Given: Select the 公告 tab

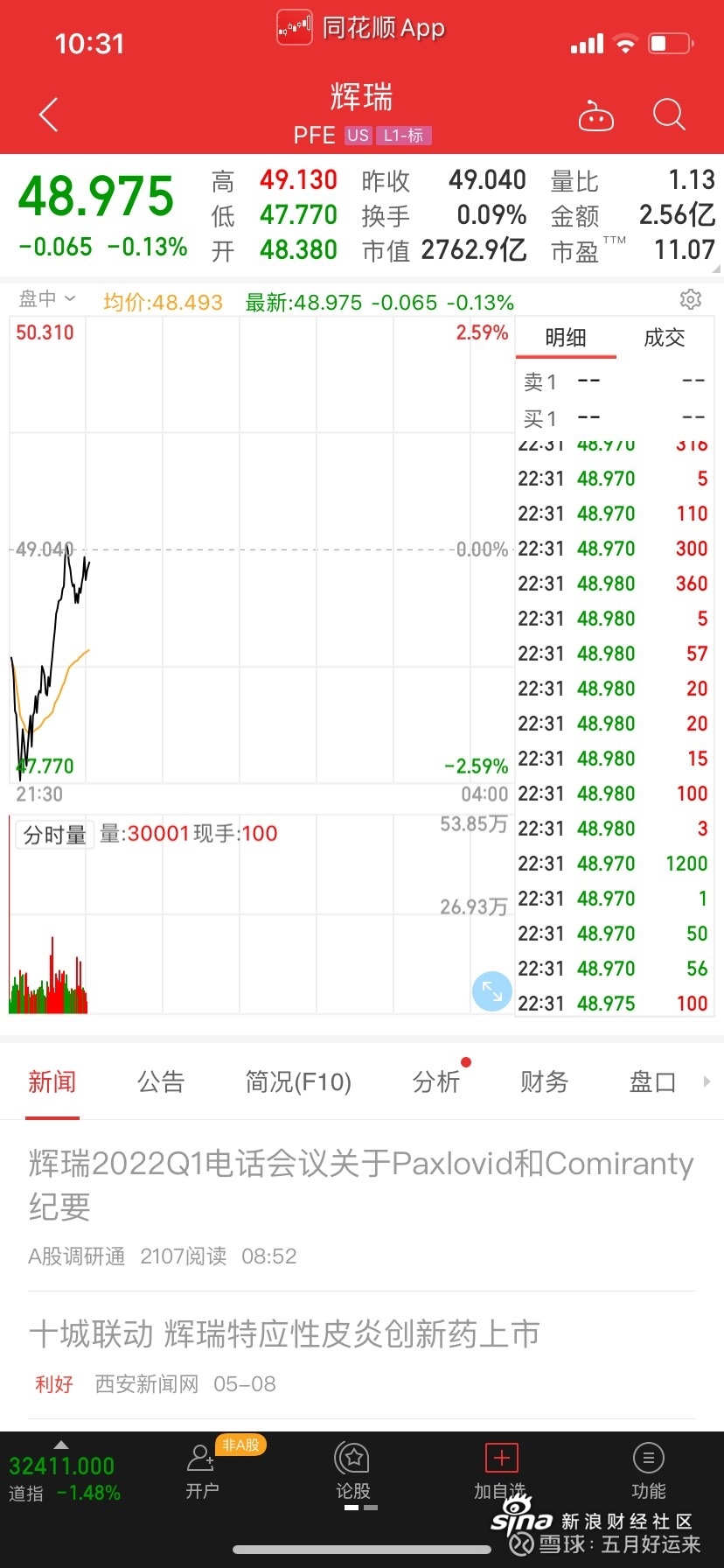Looking at the screenshot, I should [x=161, y=1082].
